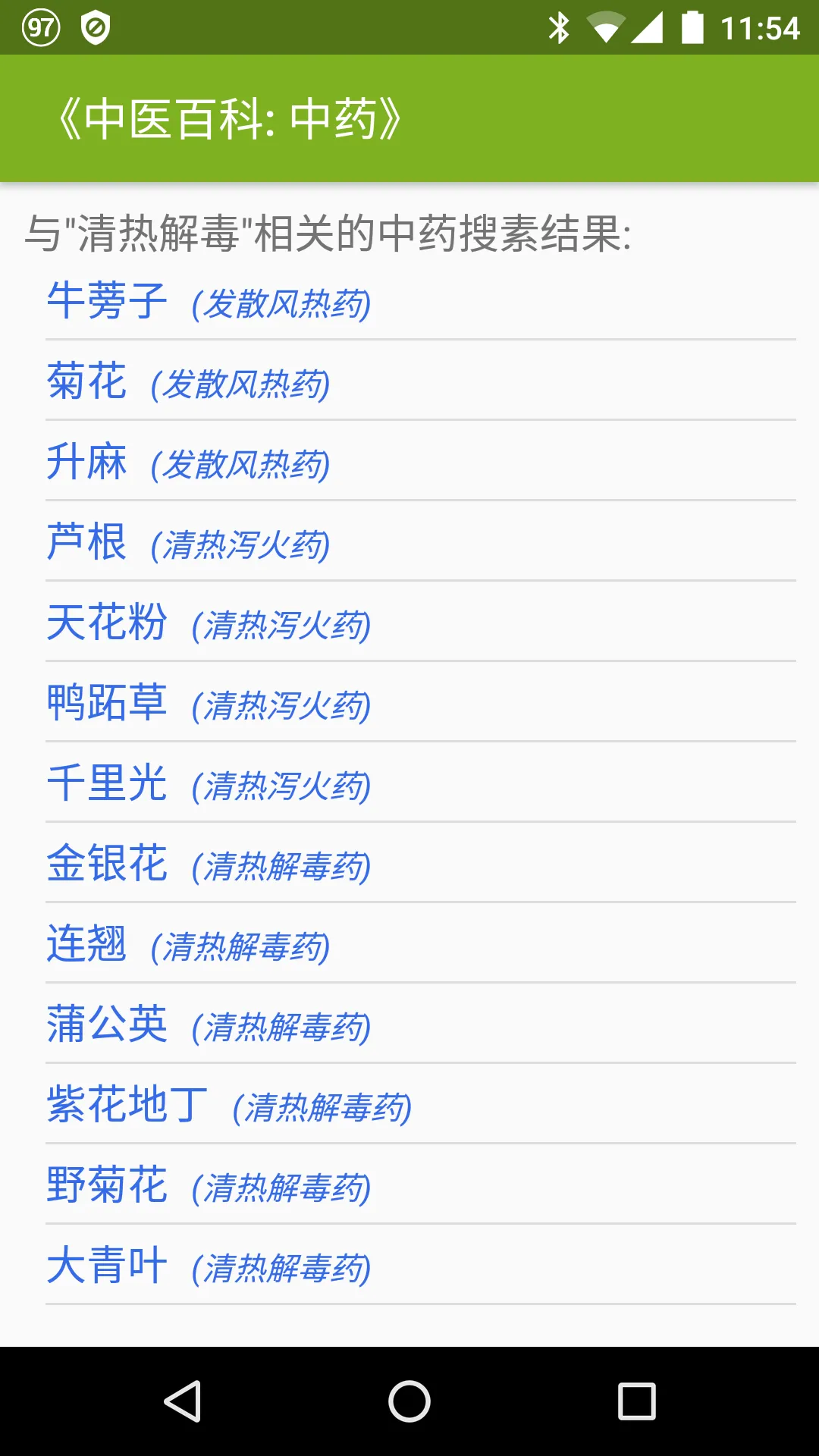This screenshot has width=819, height=1456.
Task: Open the 连翘 result
Action: 421,943
